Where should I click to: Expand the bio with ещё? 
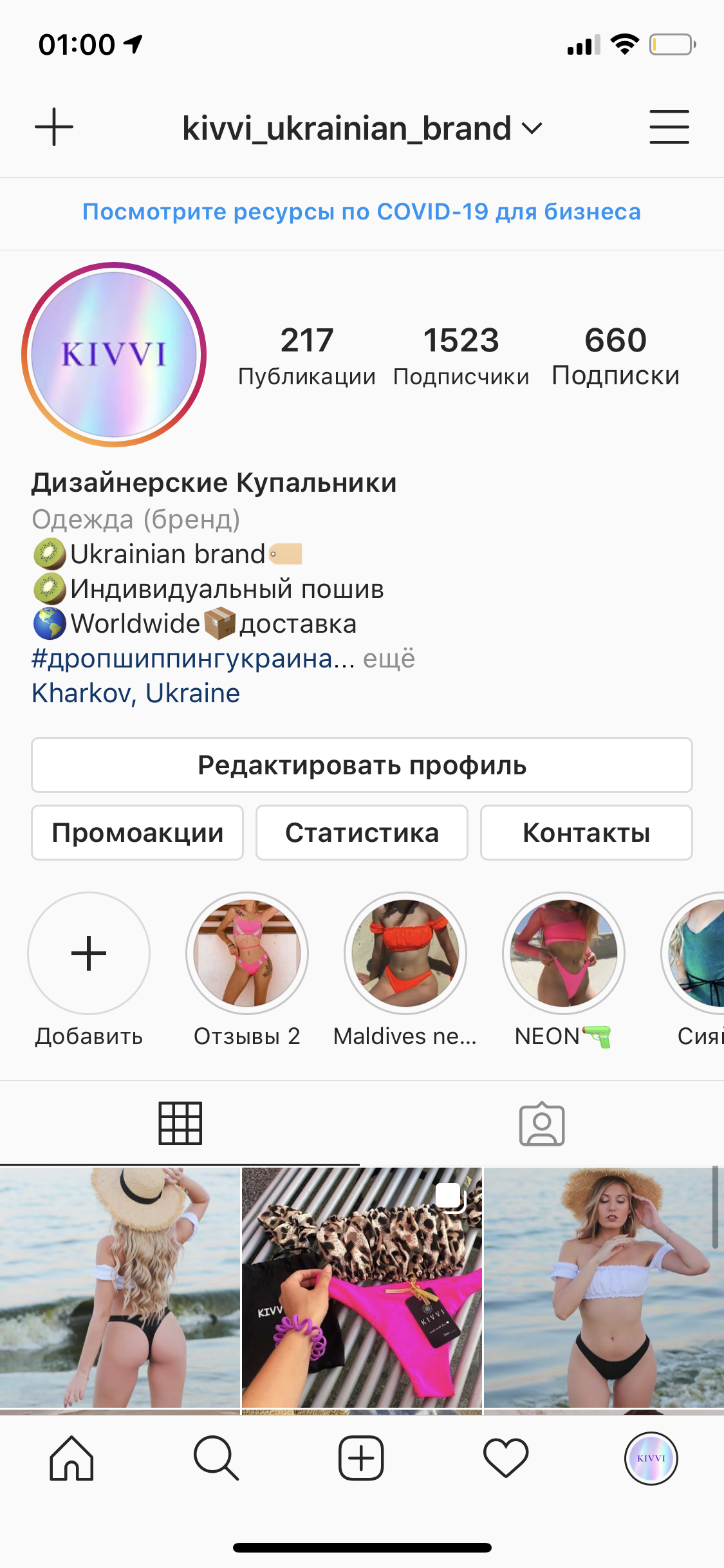[x=389, y=658]
